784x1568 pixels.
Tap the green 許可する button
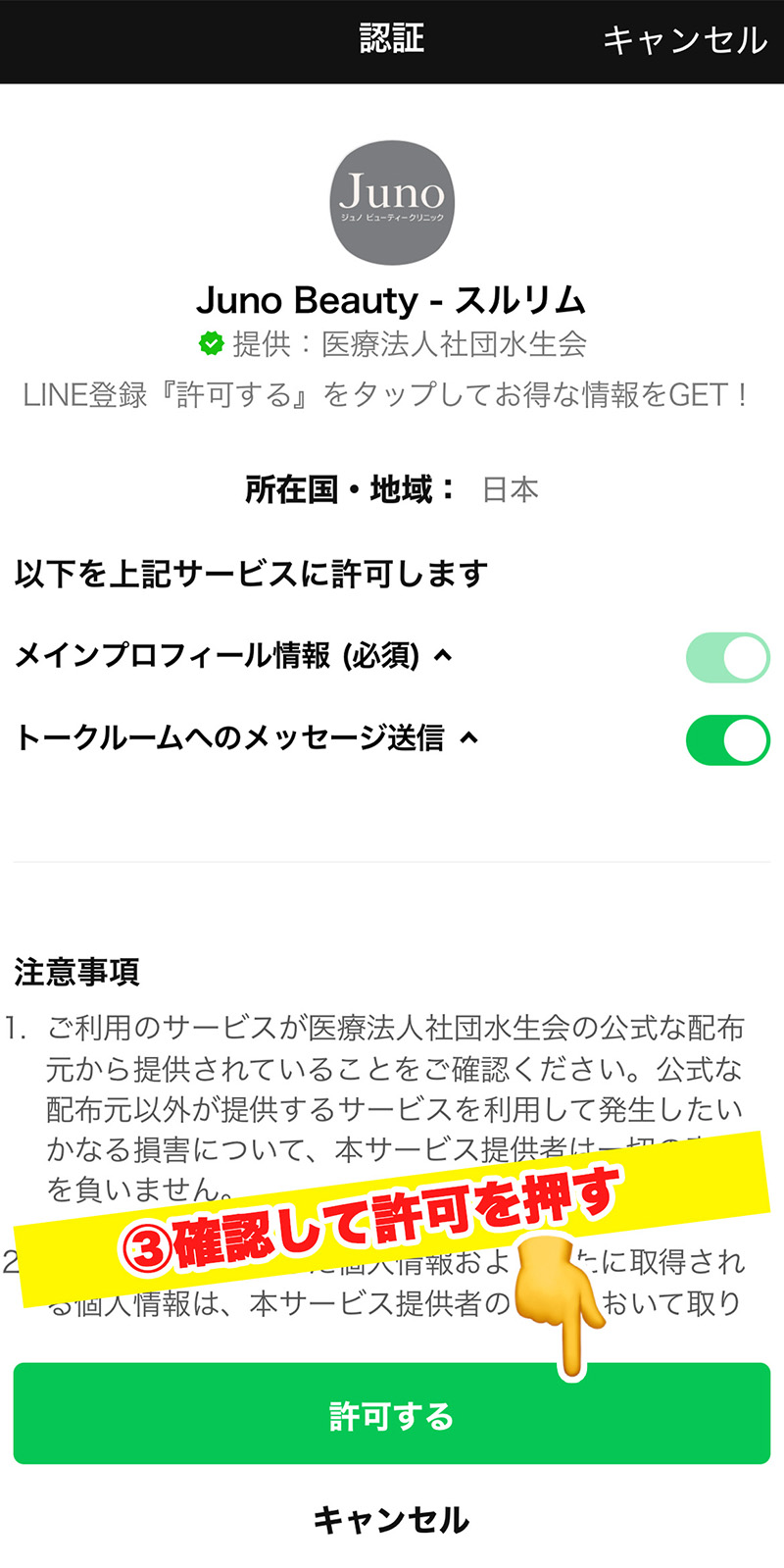[391, 1414]
